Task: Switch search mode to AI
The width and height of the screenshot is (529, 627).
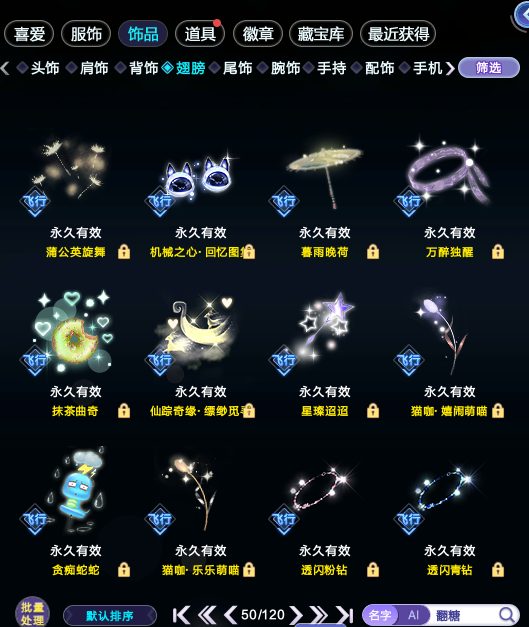Action: 414,615
